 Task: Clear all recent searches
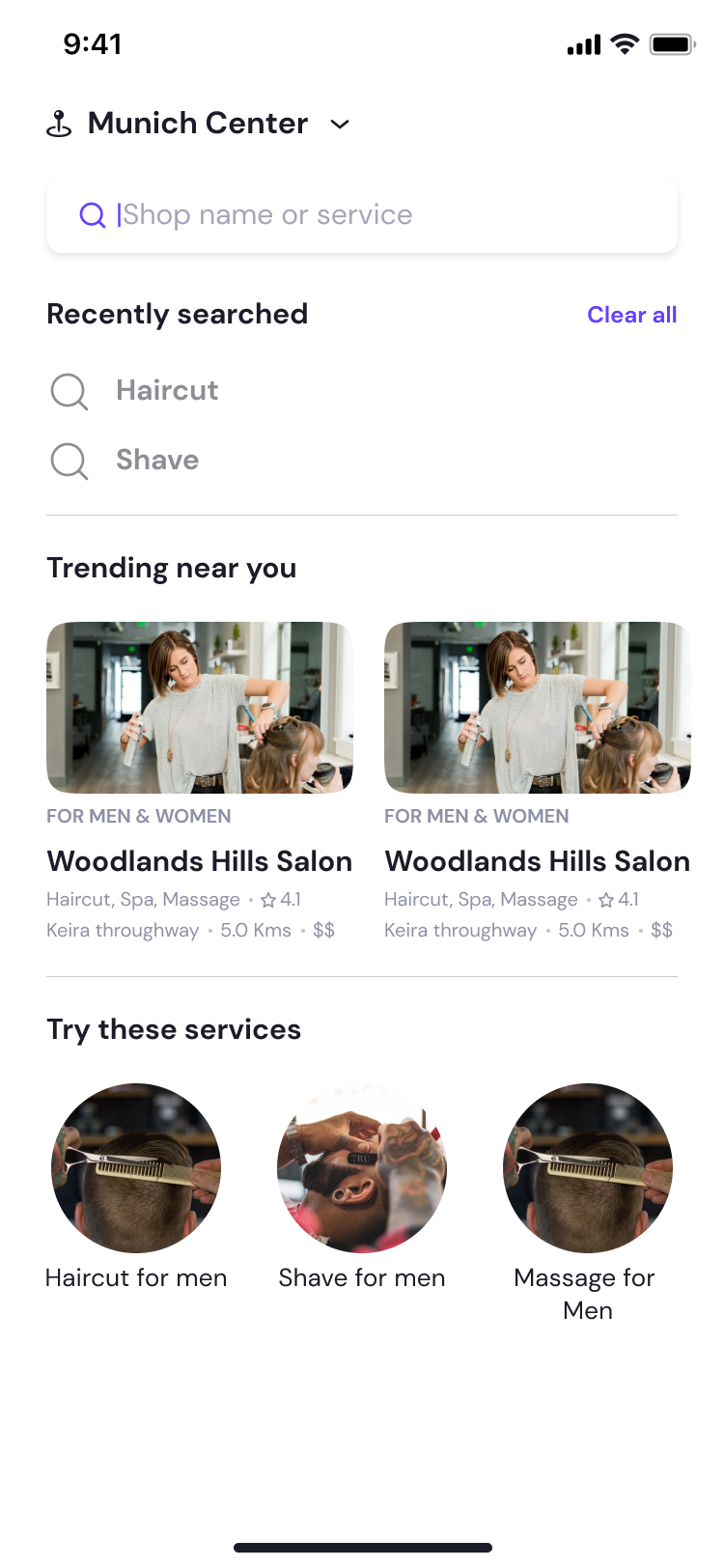tap(631, 315)
